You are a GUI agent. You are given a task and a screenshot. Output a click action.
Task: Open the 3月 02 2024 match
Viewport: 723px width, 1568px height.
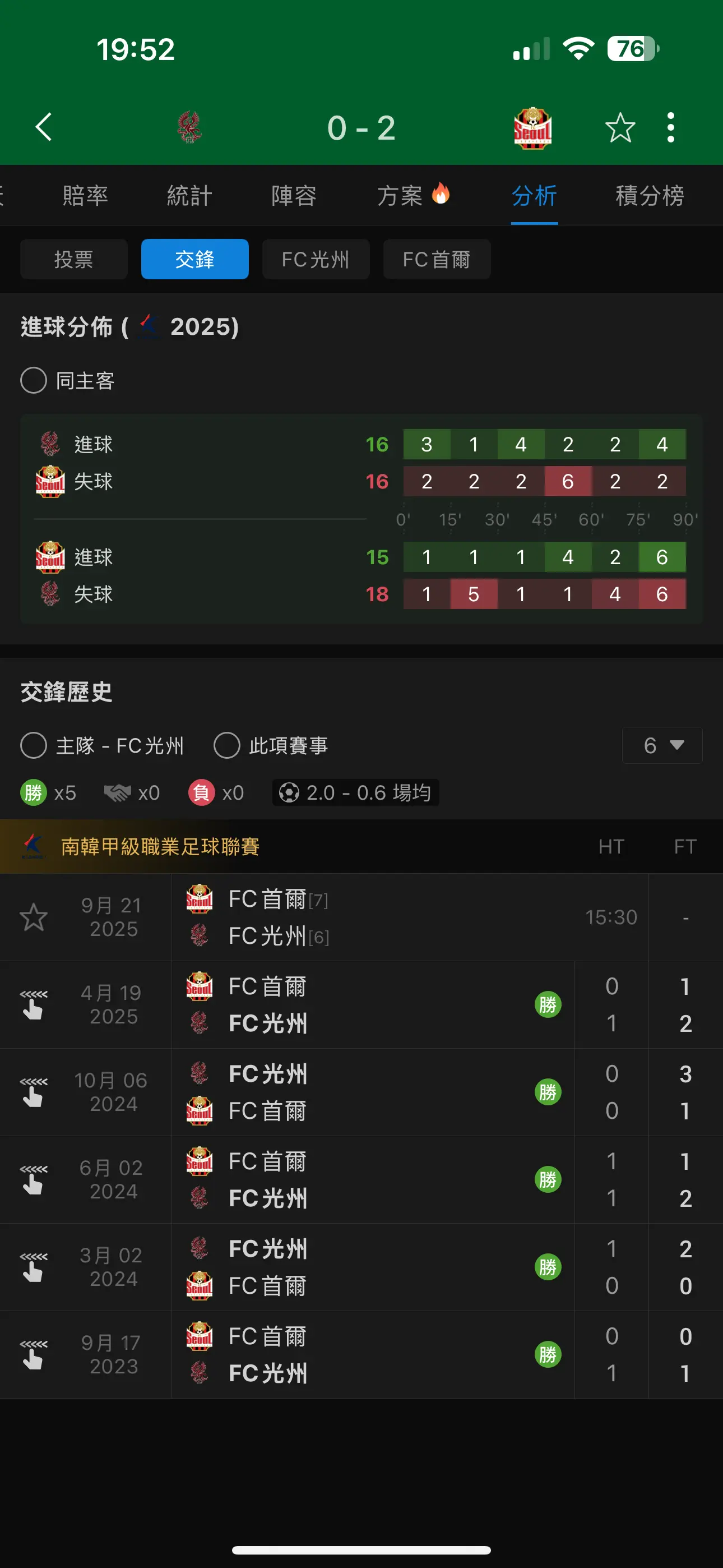pyautogui.click(x=361, y=1267)
